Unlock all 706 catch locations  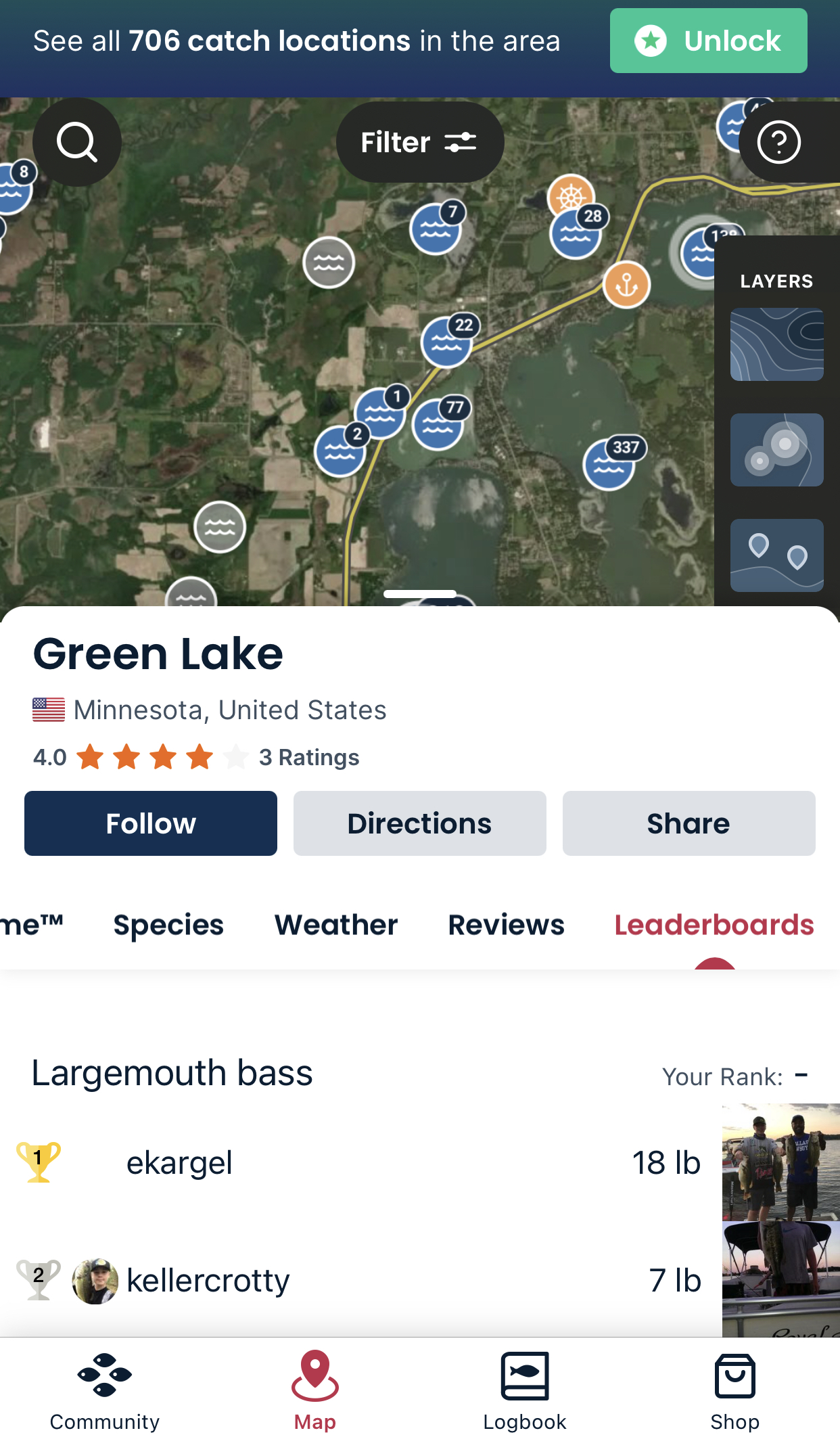pos(708,41)
